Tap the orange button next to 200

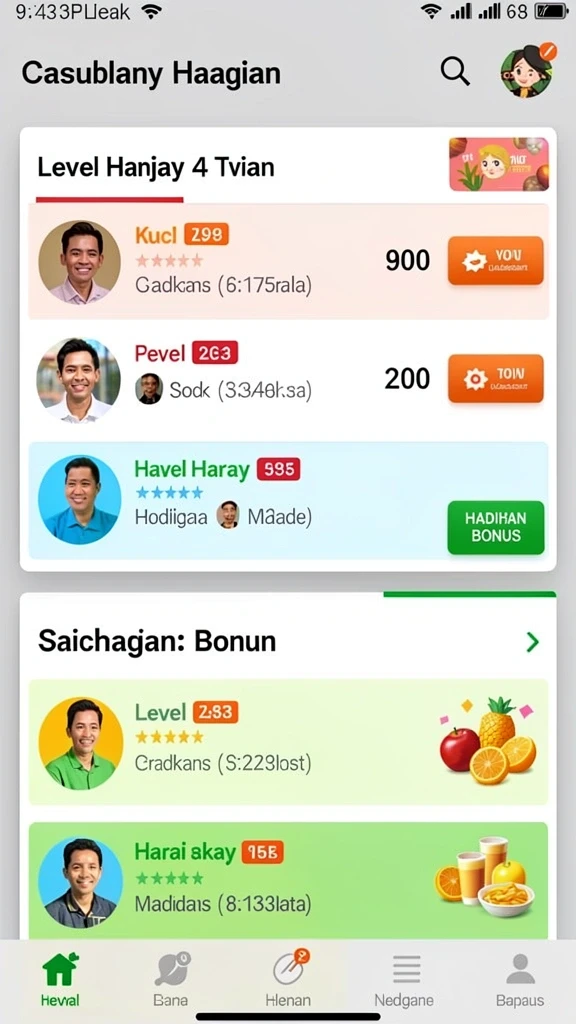[496, 379]
